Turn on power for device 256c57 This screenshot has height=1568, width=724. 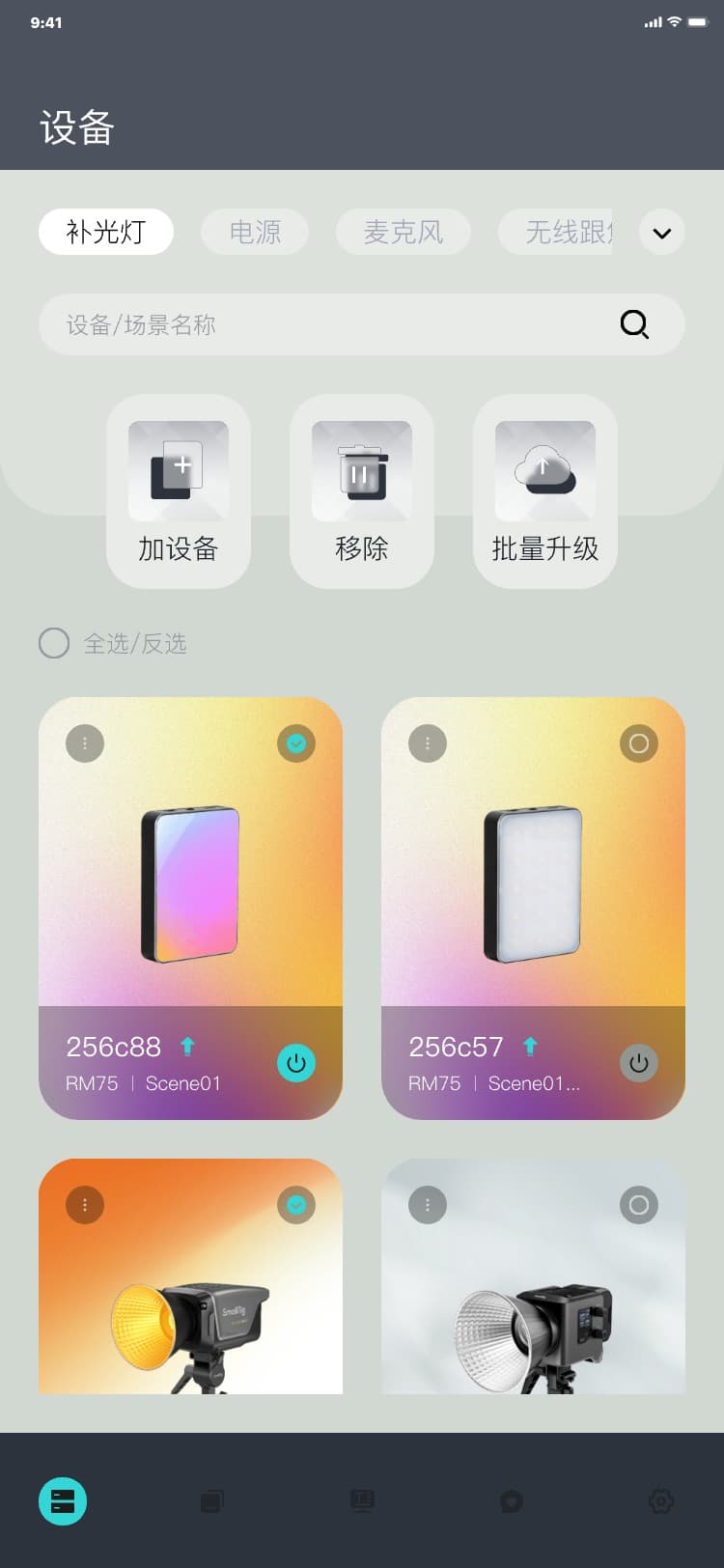coord(639,1063)
